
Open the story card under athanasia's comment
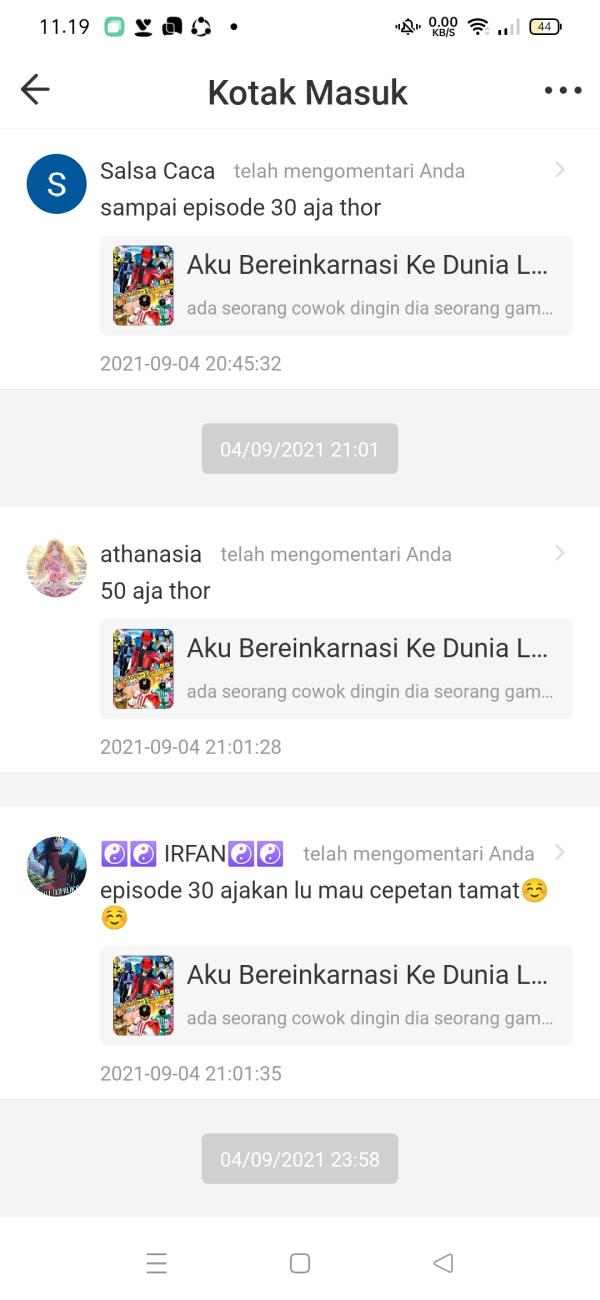(336, 669)
